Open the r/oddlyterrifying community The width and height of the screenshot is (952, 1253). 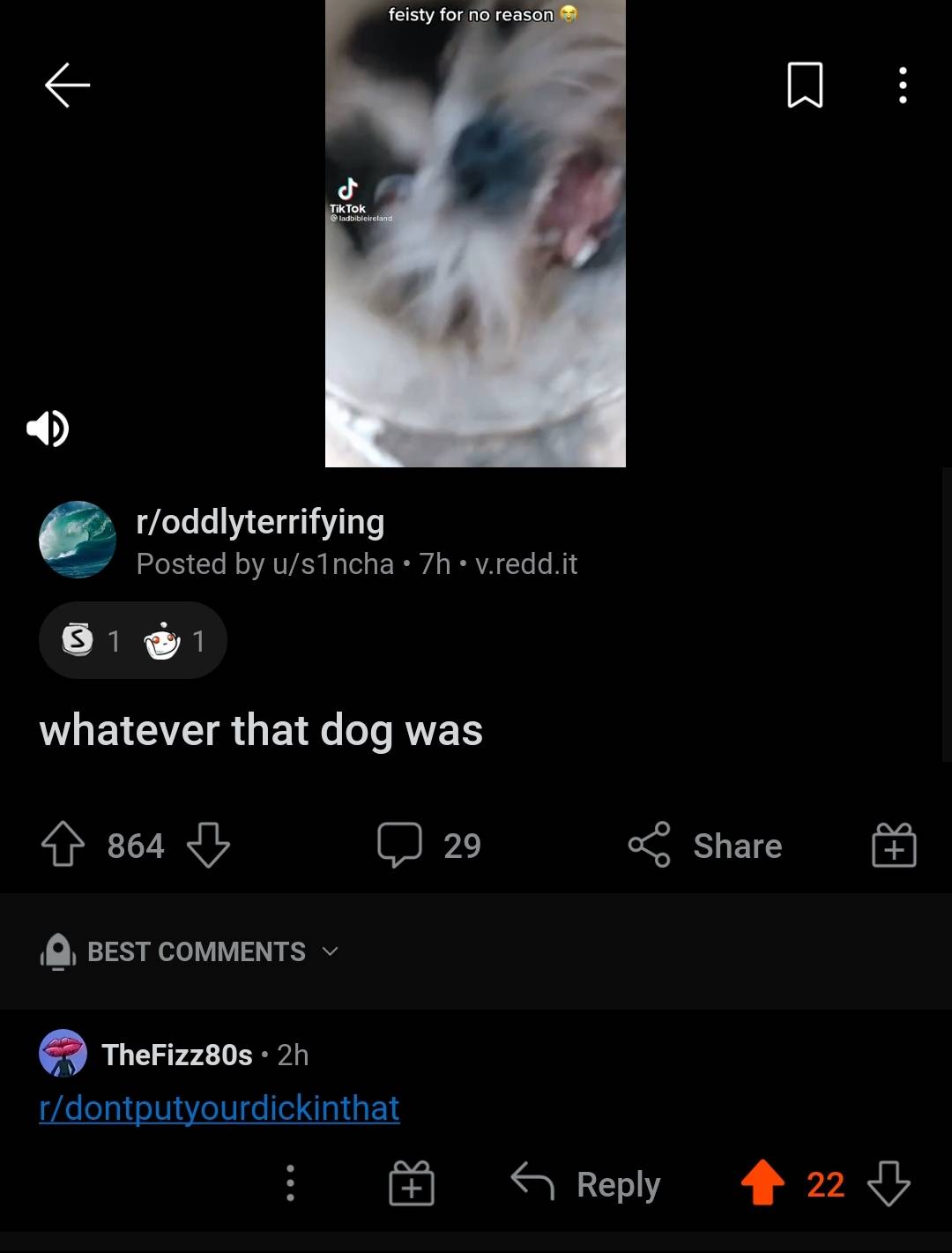260,522
